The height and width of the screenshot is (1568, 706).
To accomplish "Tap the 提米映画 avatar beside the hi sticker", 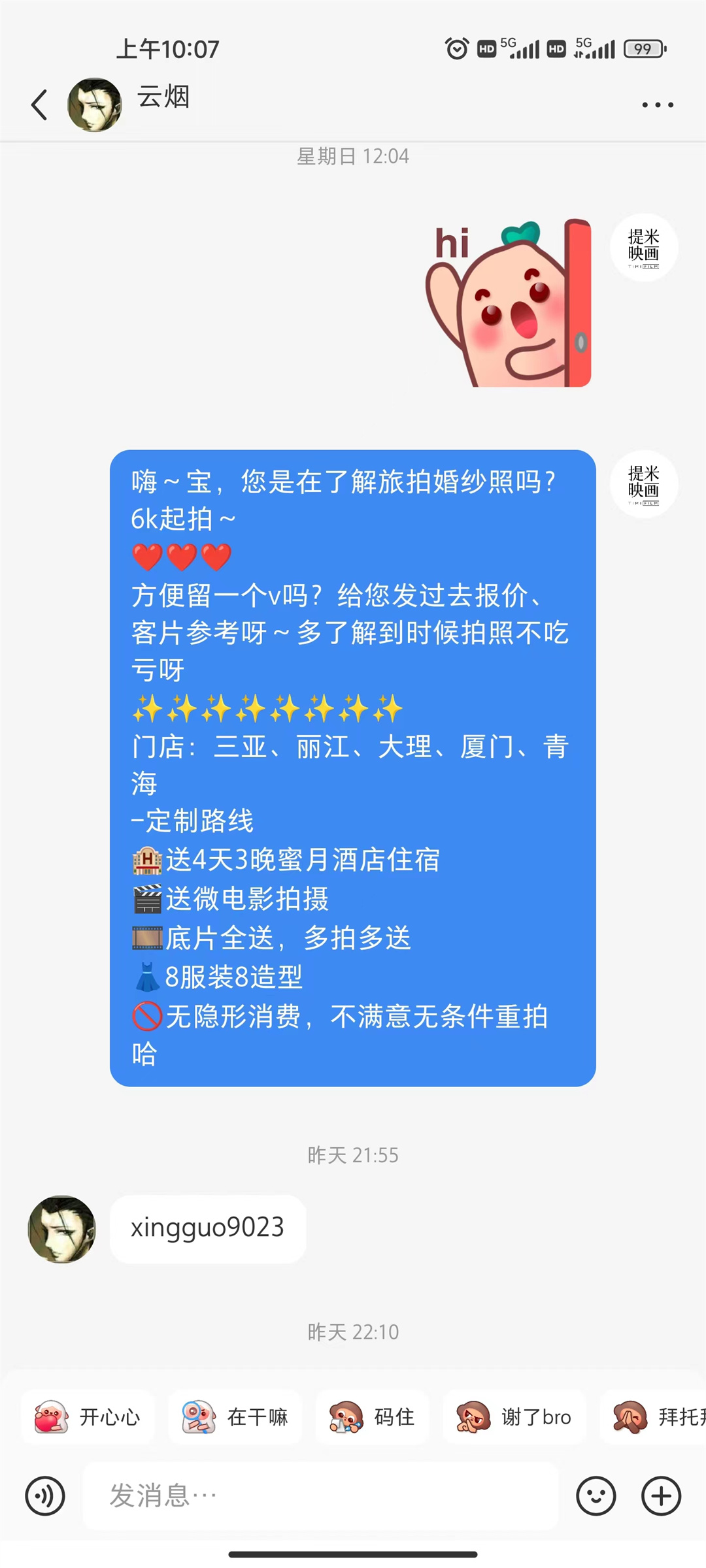I will point(644,248).
